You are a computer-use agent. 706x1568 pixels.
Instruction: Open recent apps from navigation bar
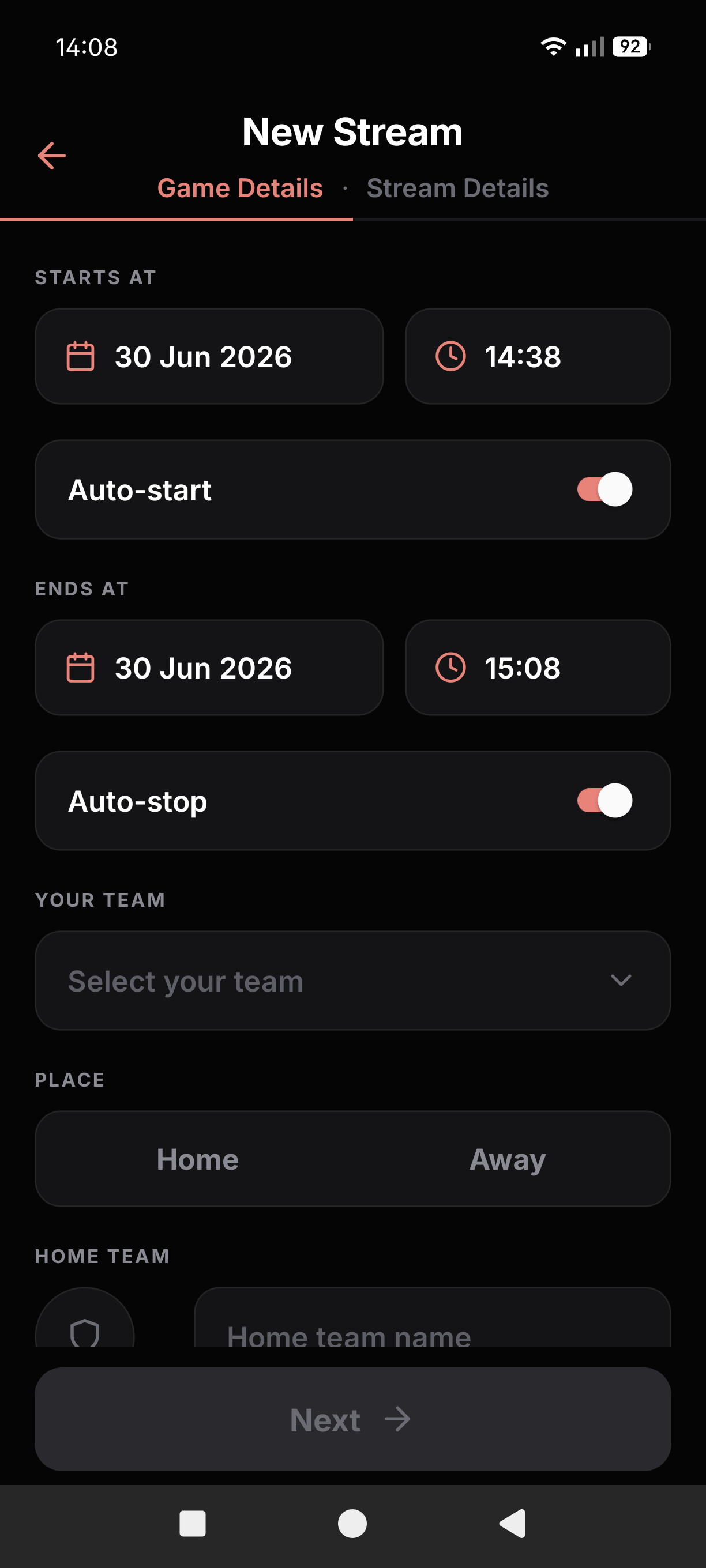[193, 1524]
